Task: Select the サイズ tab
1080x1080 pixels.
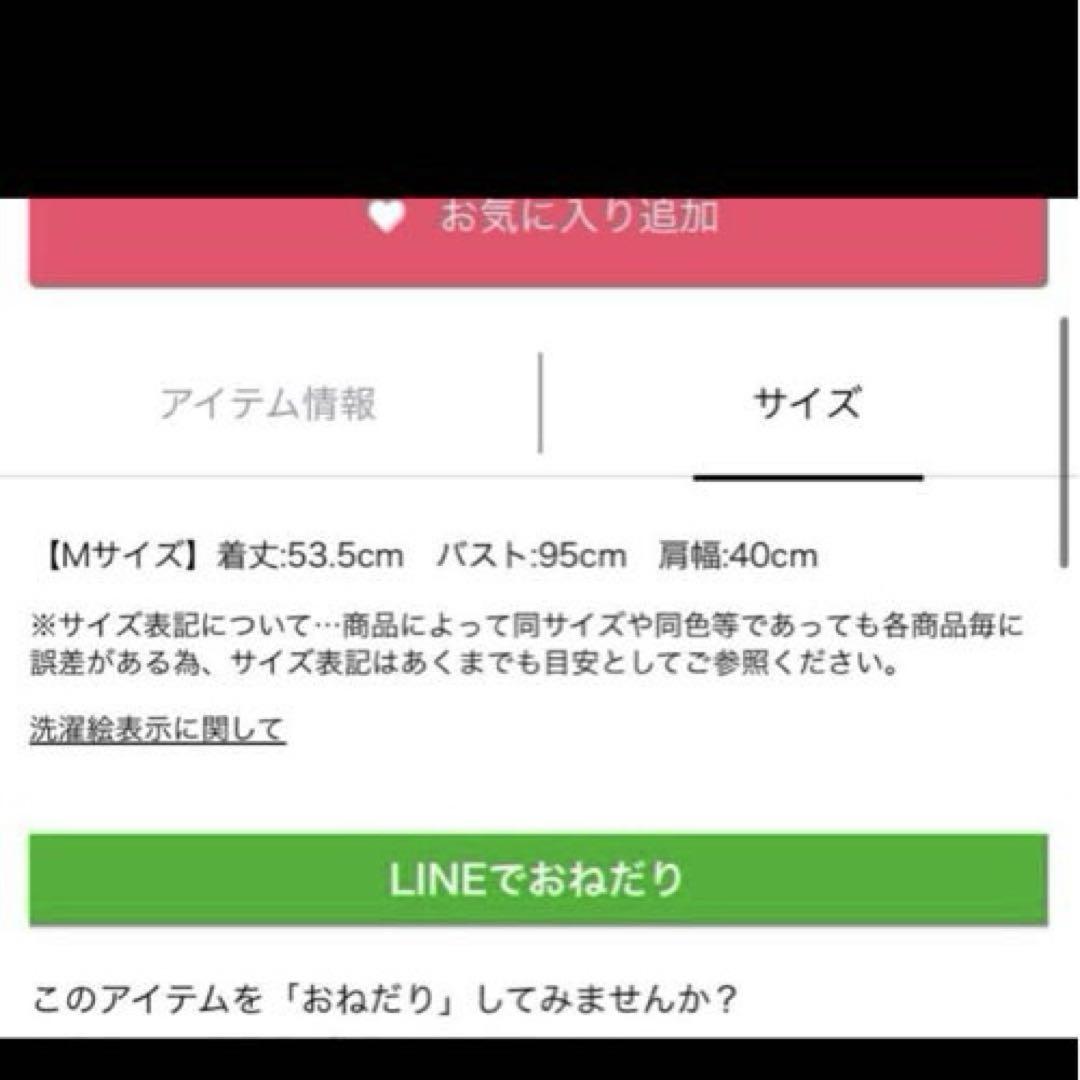Action: tap(806, 405)
